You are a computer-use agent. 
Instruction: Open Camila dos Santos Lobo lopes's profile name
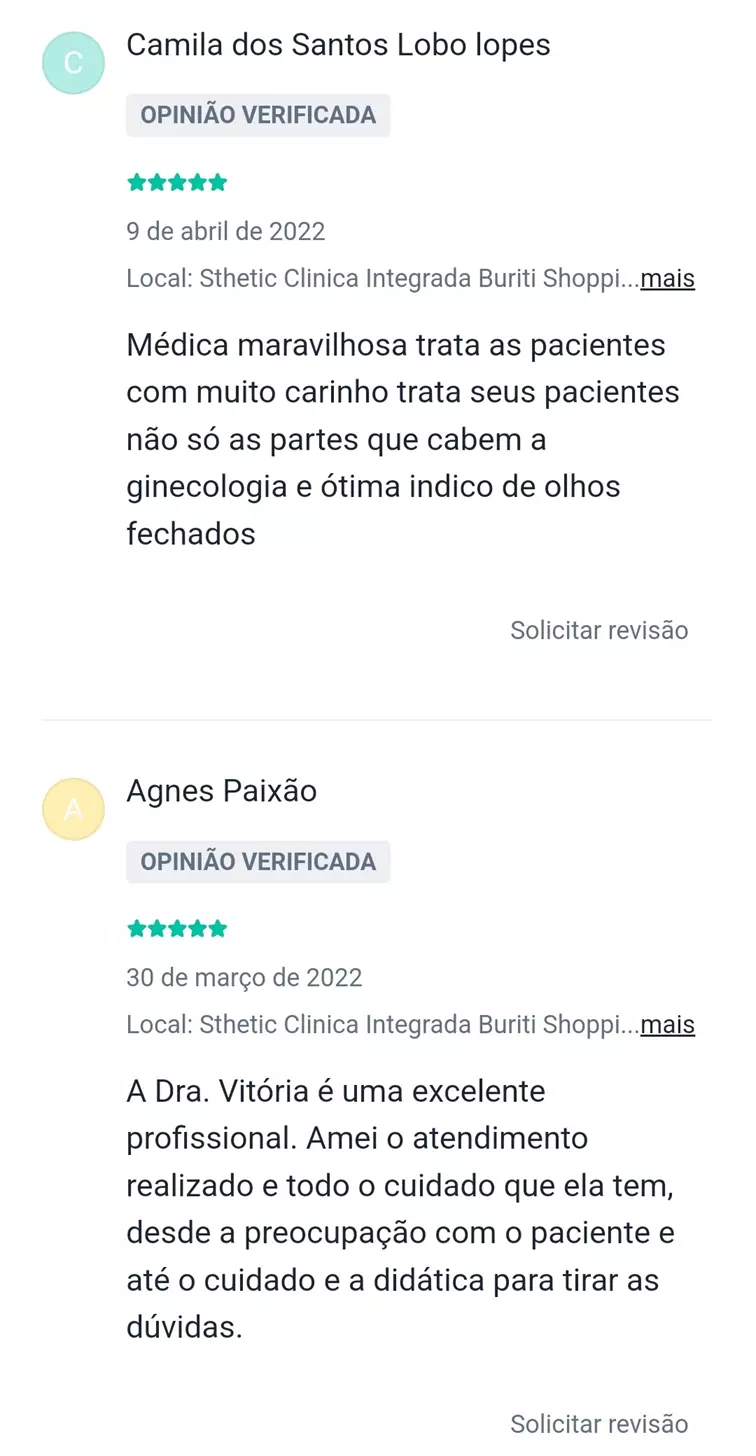tap(339, 44)
